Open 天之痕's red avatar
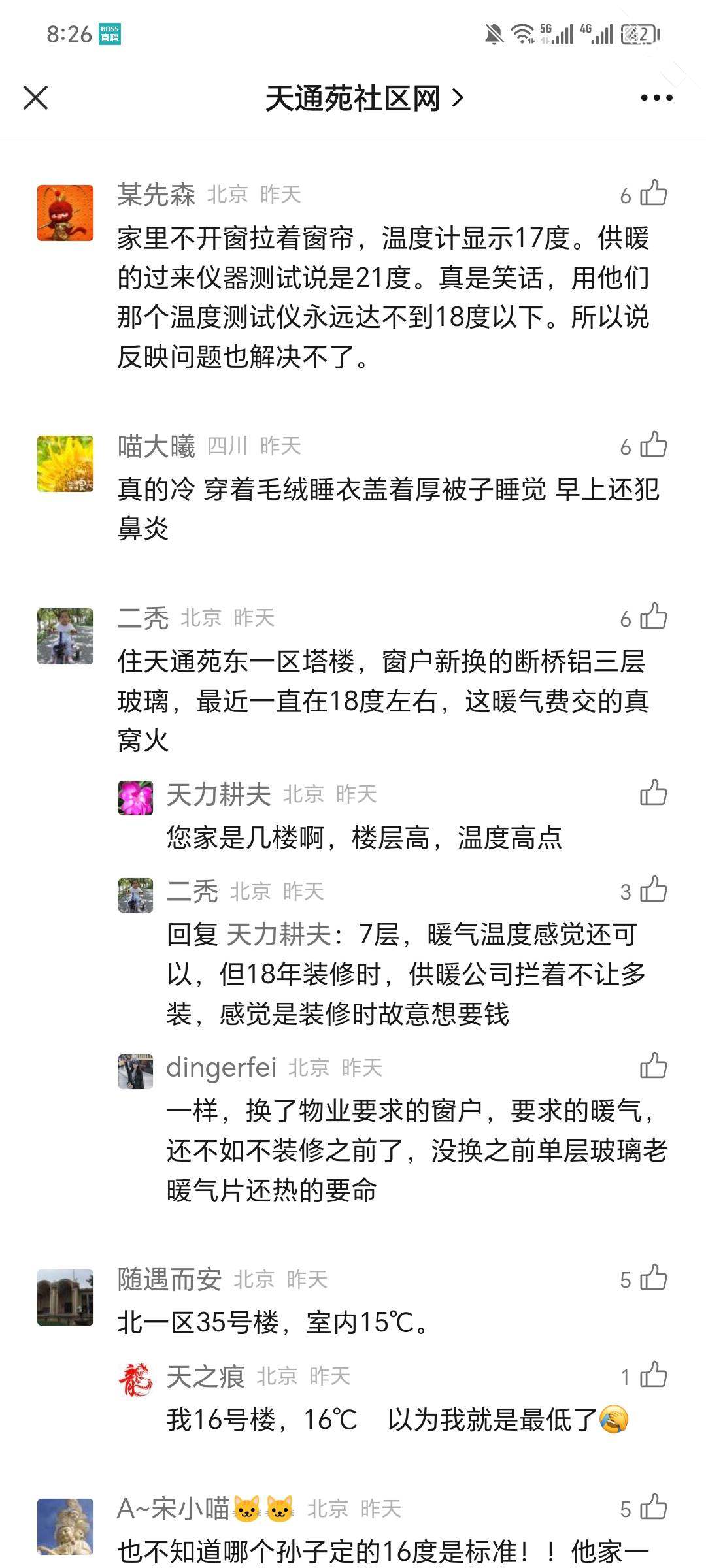Viewport: 706px width, 1568px height. point(136,1380)
